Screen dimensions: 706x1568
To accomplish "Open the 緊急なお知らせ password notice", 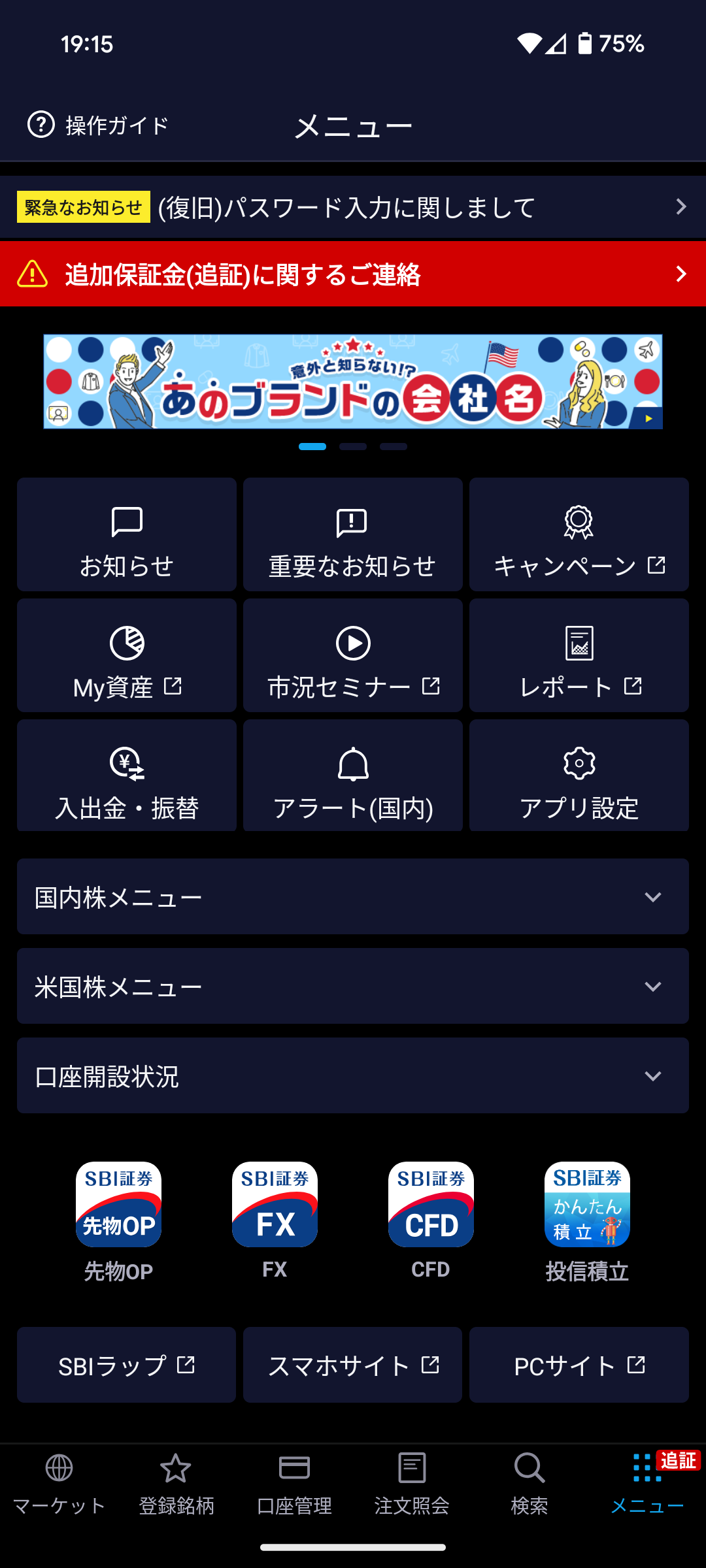I will click(x=353, y=207).
